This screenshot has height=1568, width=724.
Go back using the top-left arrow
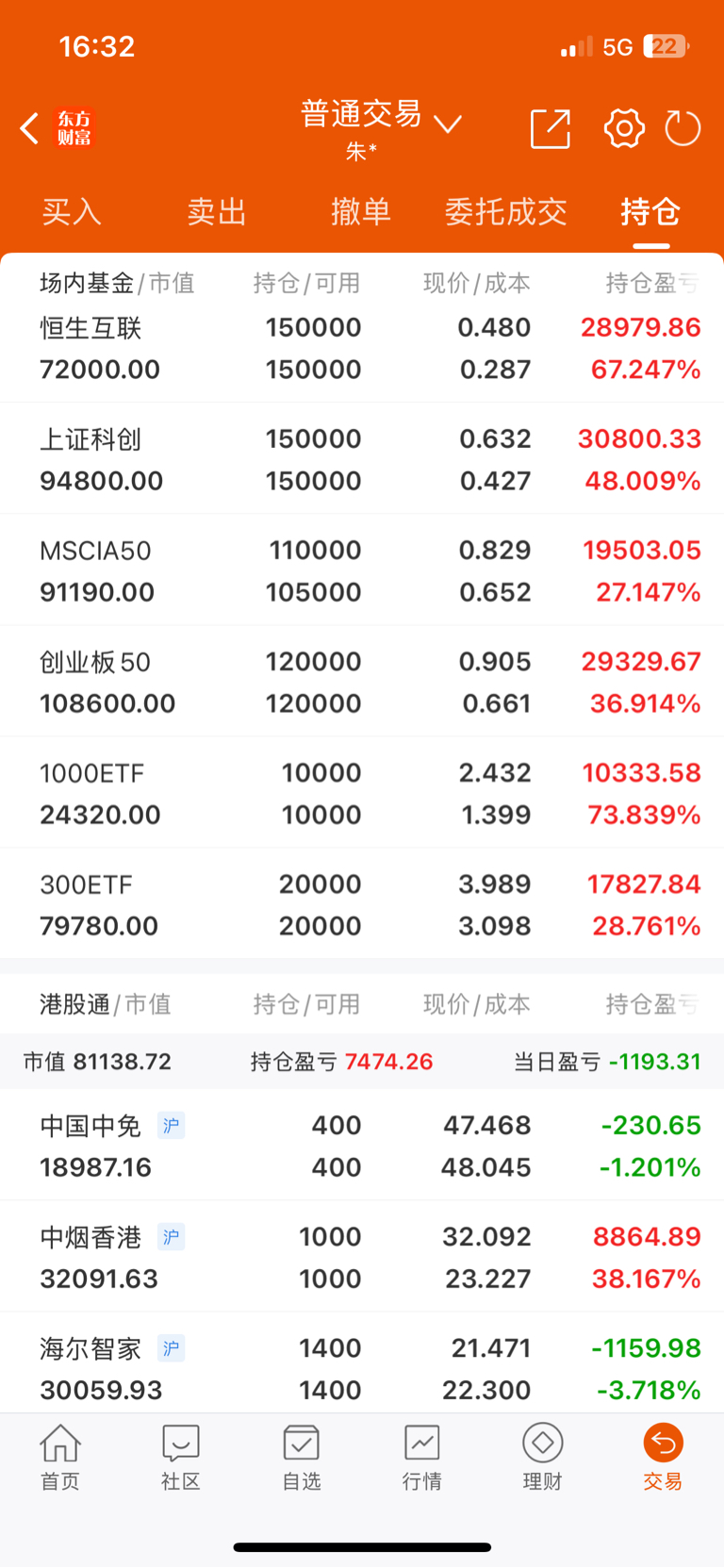29,128
